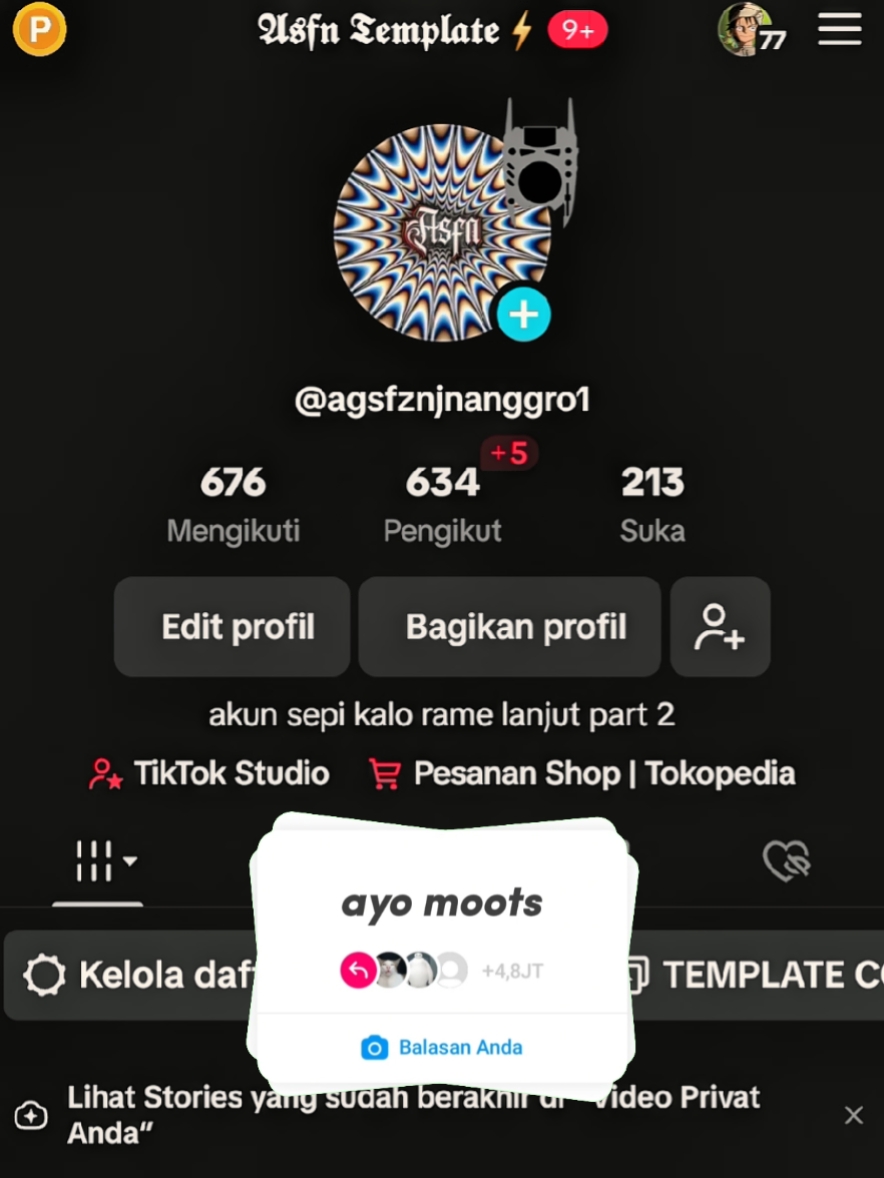Dismiss the Lihat Stories banner
This screenshot has height=1178, width=884.
coord(853,1115)
